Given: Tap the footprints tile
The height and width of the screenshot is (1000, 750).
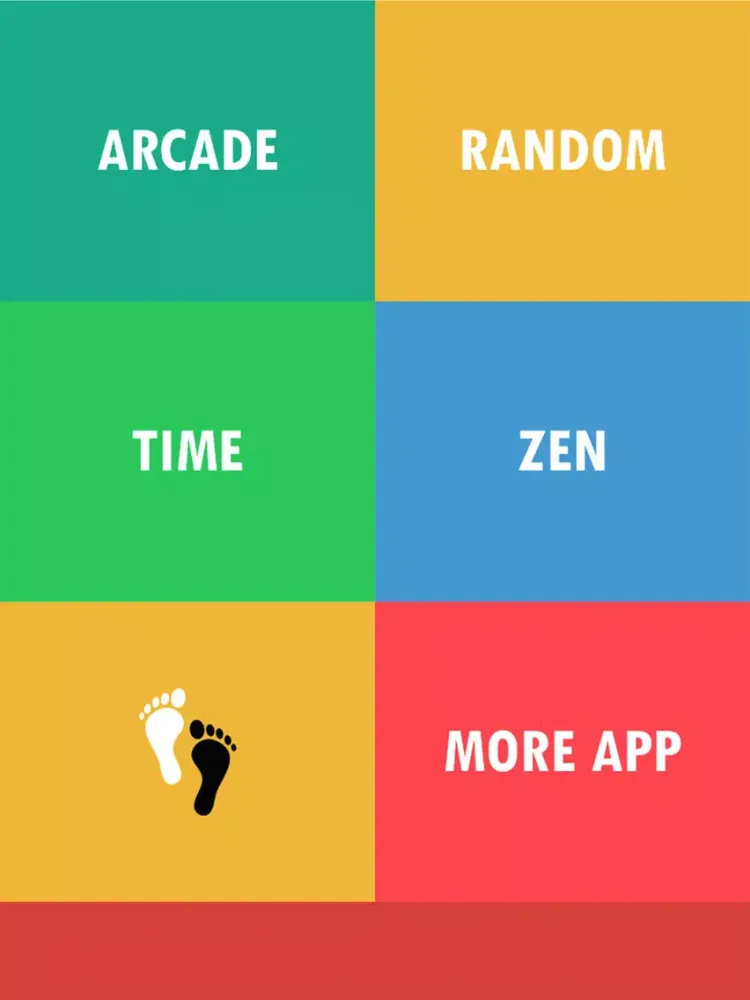Looking at the screenshot, I should click(188, 750).
